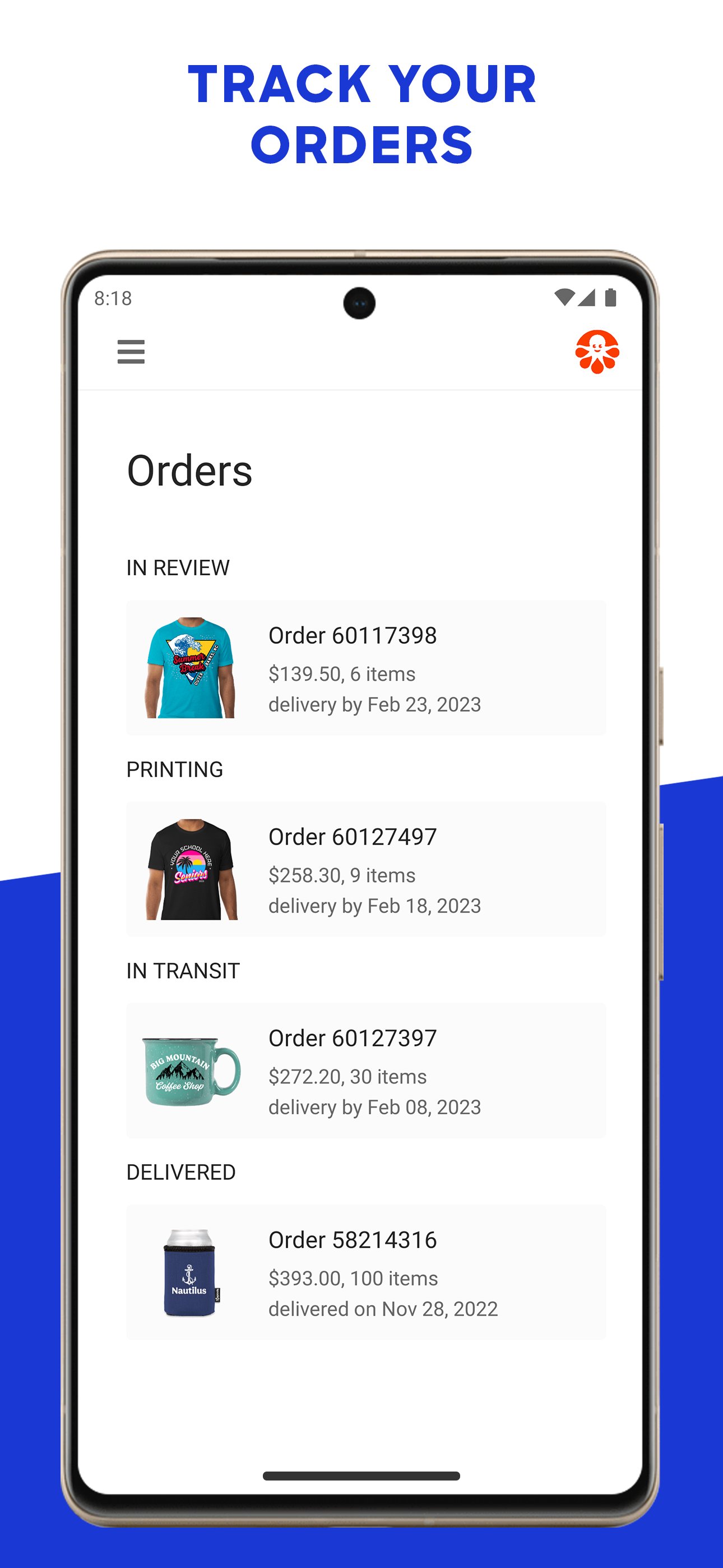Click the Custom Ink octopus logo
This screenshot has width=723, height=1568.
(599, 351)
